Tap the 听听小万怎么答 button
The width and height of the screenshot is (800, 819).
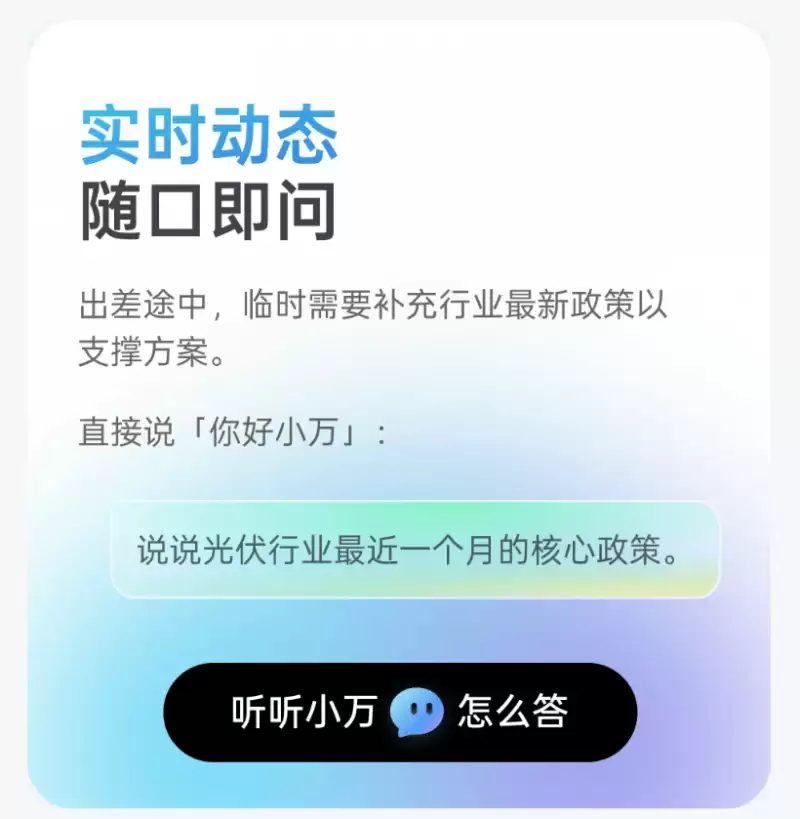[x=400, y=712]
